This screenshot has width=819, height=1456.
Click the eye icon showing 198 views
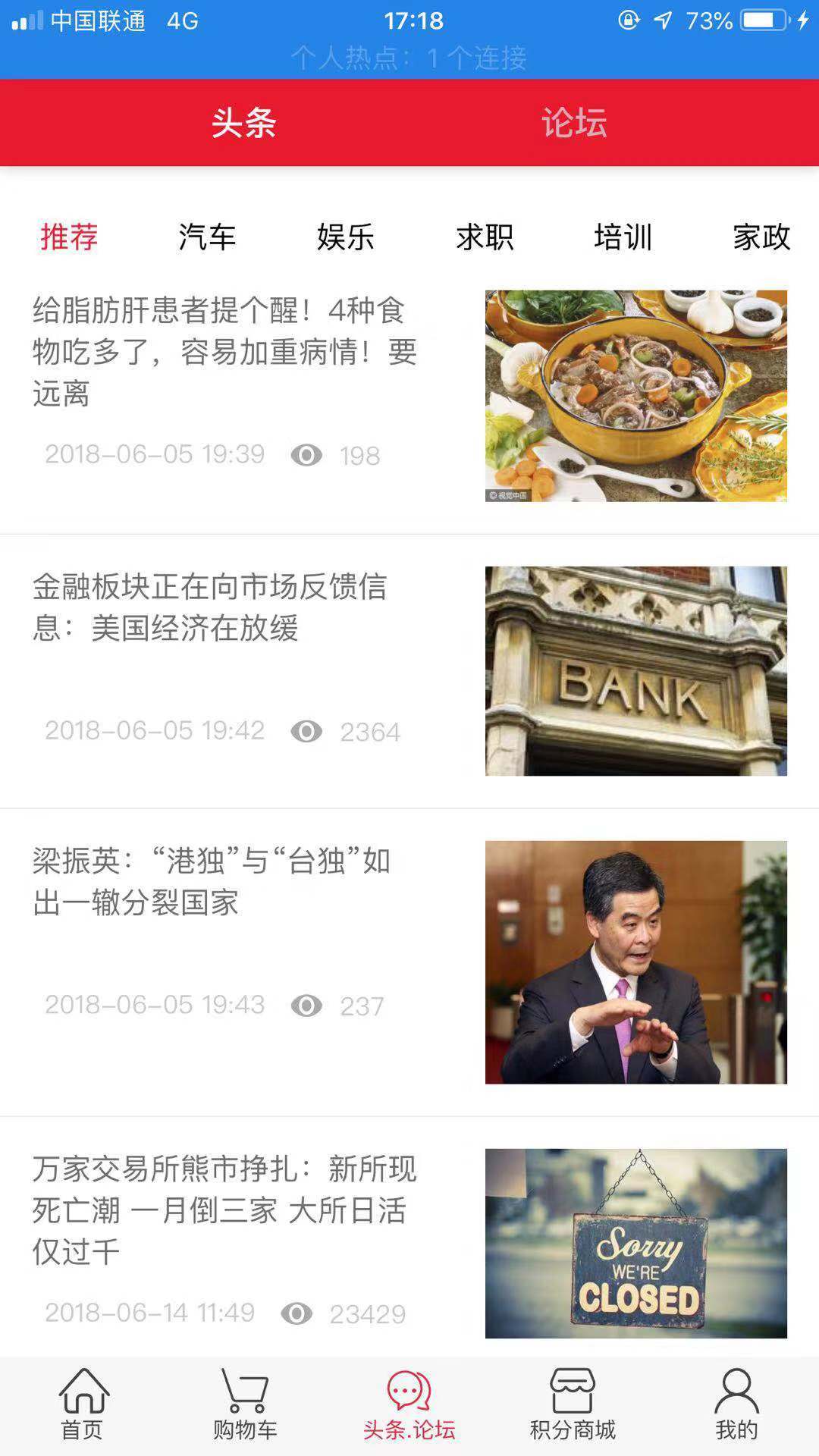(305, 455)
